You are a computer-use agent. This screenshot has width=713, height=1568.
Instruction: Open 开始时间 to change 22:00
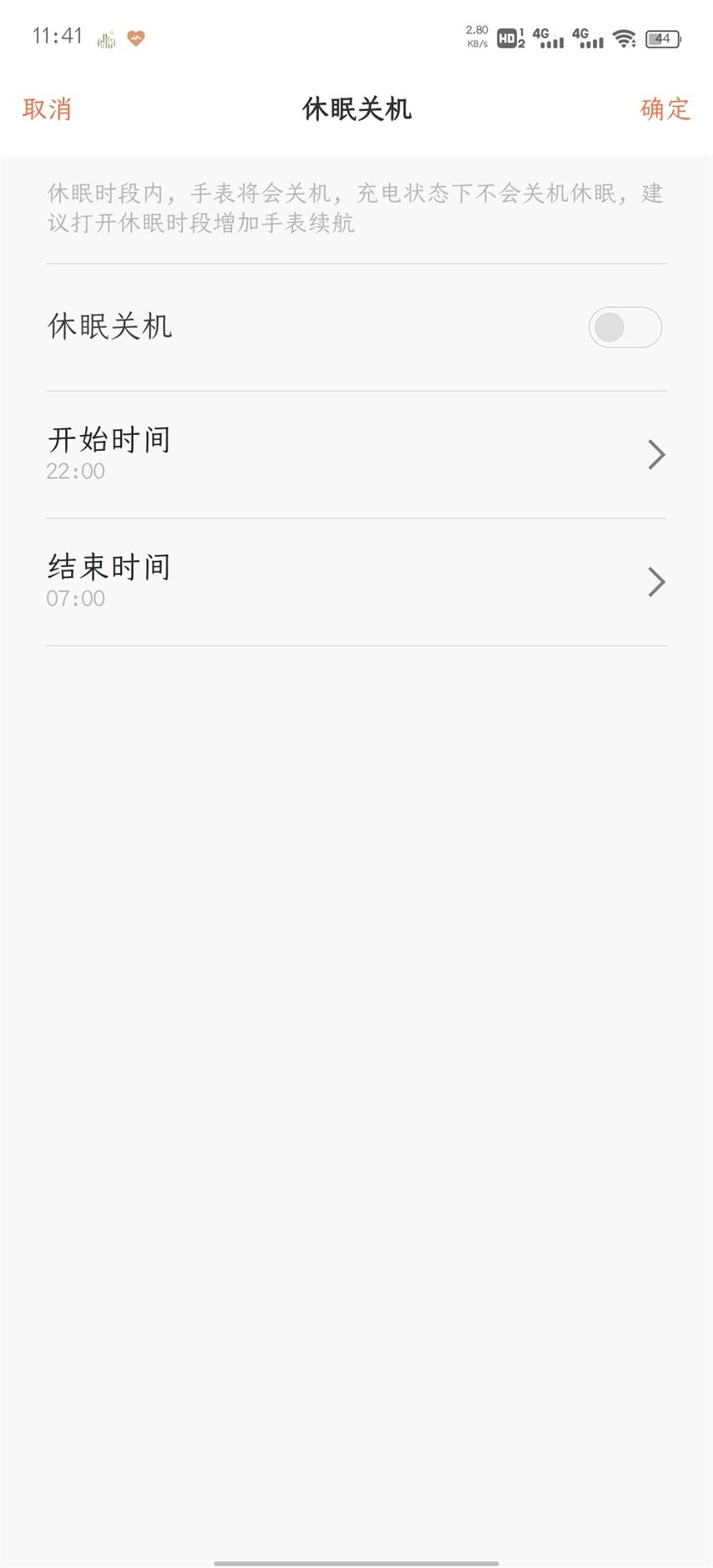pyautogui.click(x=356, y=454)
